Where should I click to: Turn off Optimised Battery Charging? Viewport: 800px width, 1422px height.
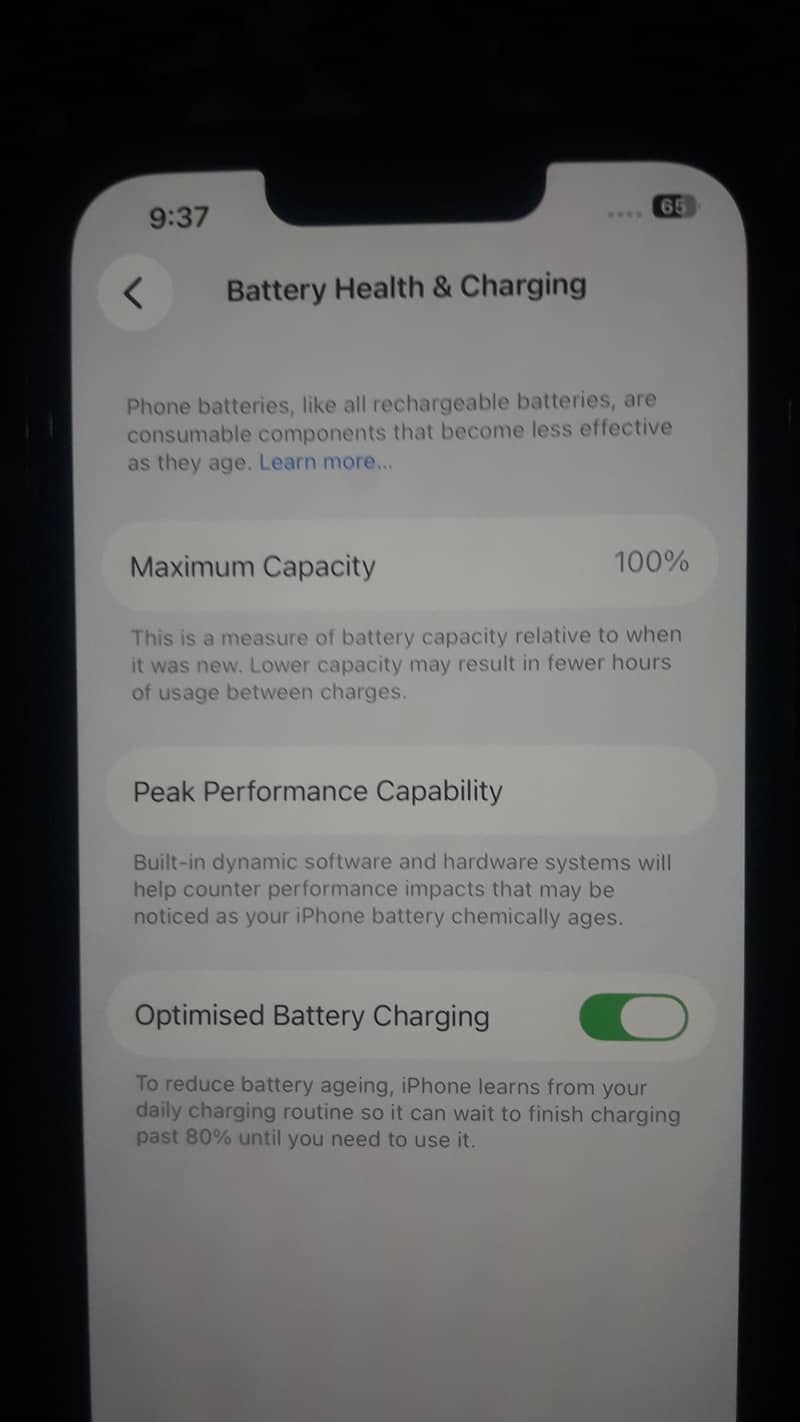point(634,1018)
